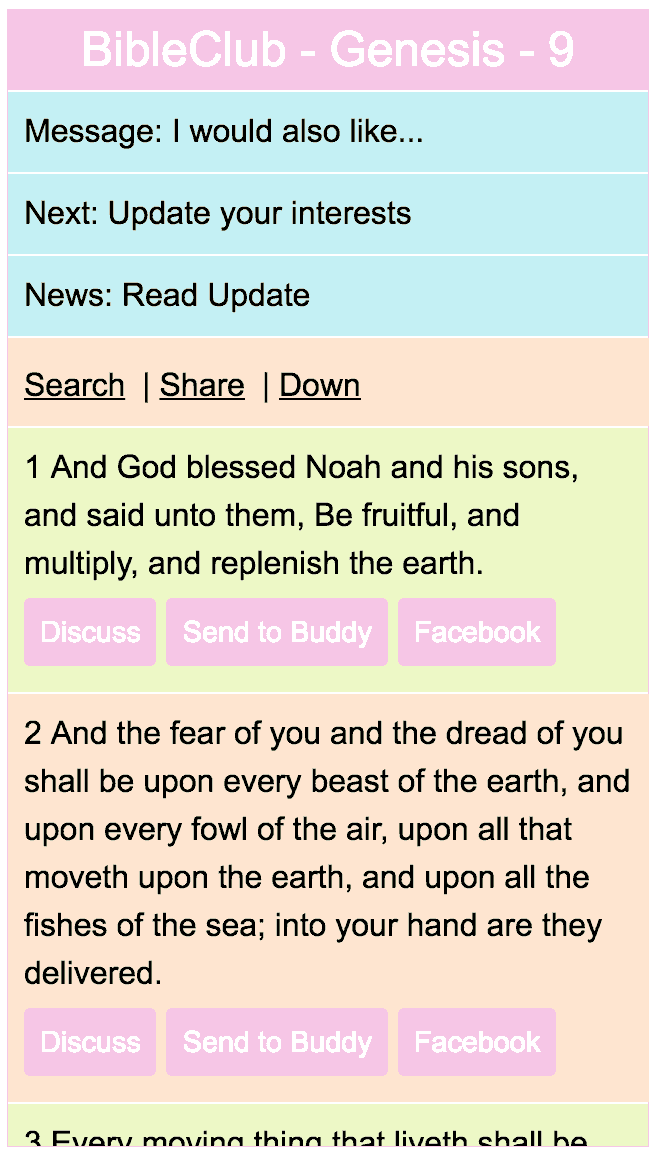656x1154 pixels.
Task: Tap the Search link
Action: click(x=74, y=386)
